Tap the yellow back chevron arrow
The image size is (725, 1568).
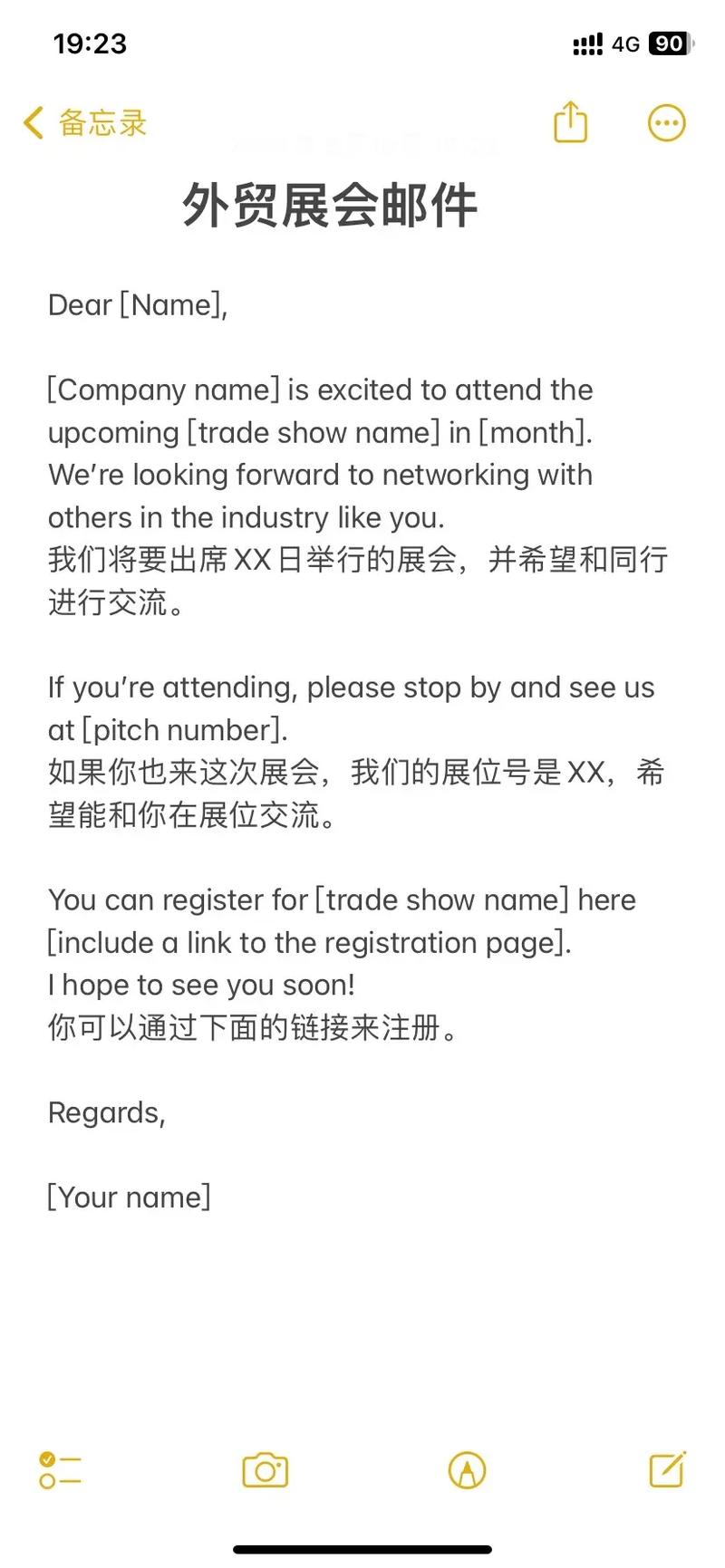[x=33, y=123]
